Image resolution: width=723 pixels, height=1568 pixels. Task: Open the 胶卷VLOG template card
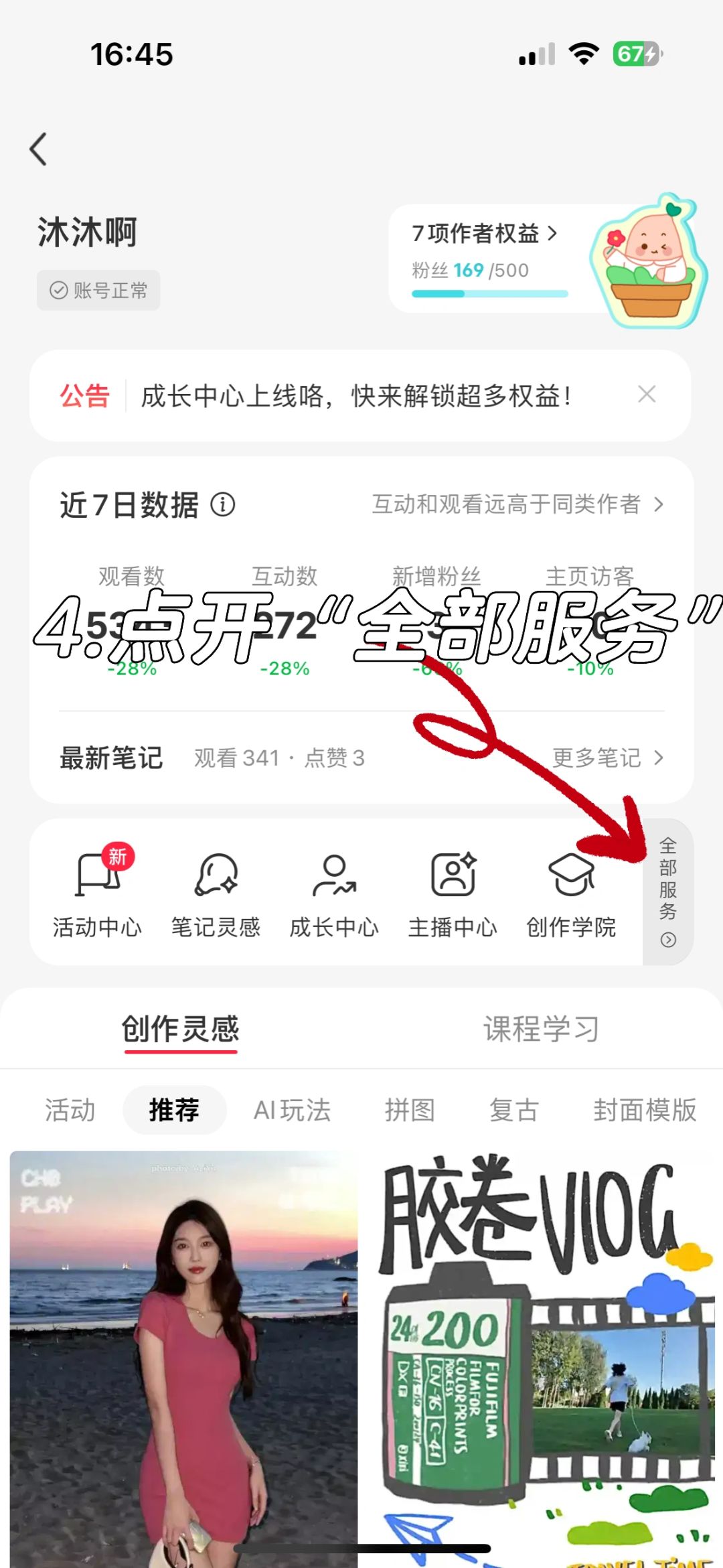[542, 1353]
